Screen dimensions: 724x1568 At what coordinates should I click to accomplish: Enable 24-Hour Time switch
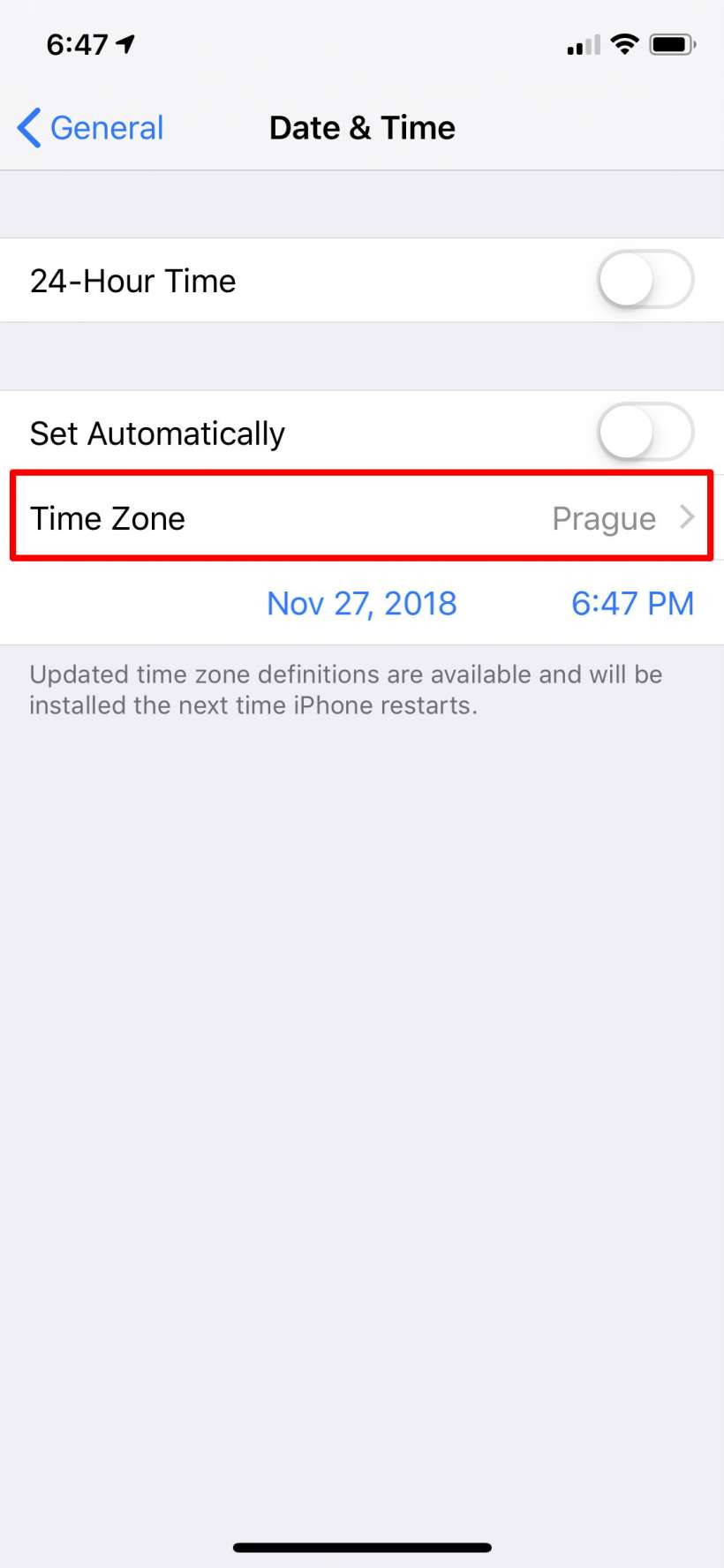(x=645, y=280)
